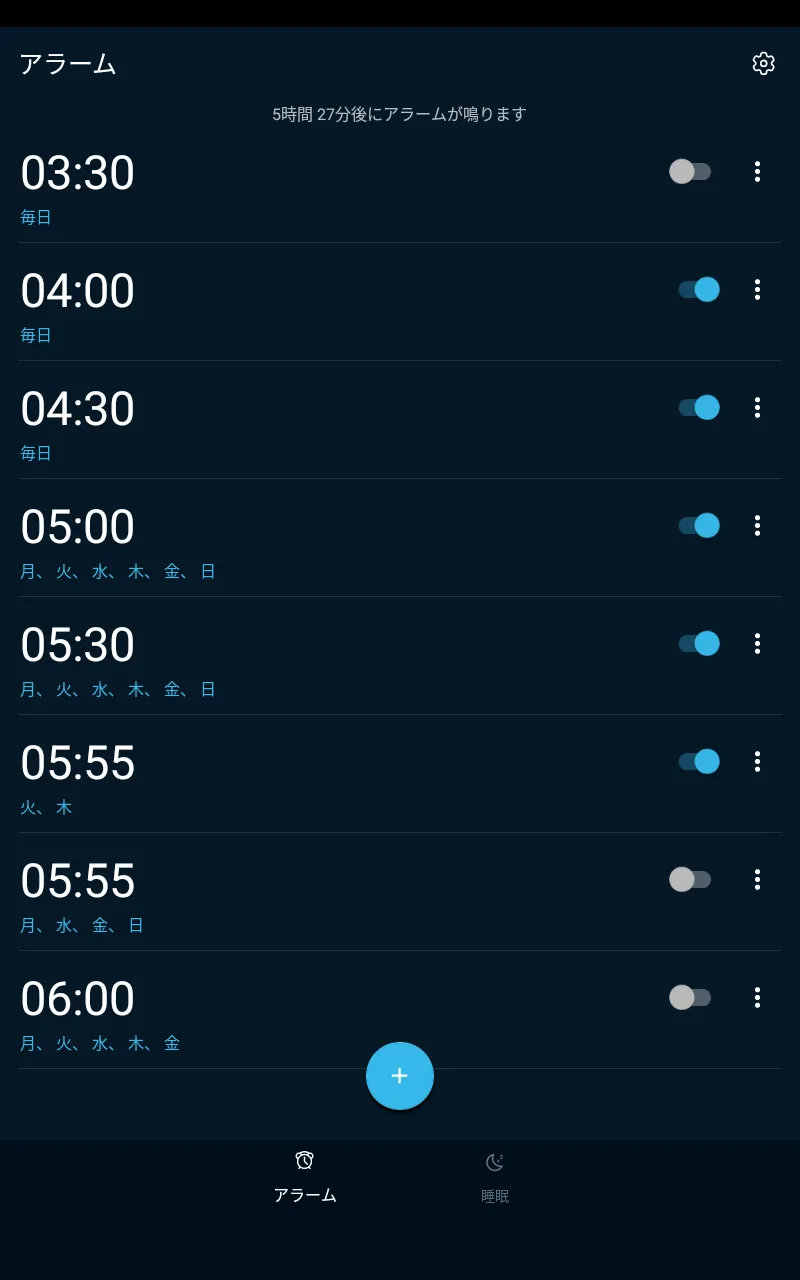
Task: Open the overflow menu for the 03:30 alarm
Action: pyautogui.click(x=757, y=171)
